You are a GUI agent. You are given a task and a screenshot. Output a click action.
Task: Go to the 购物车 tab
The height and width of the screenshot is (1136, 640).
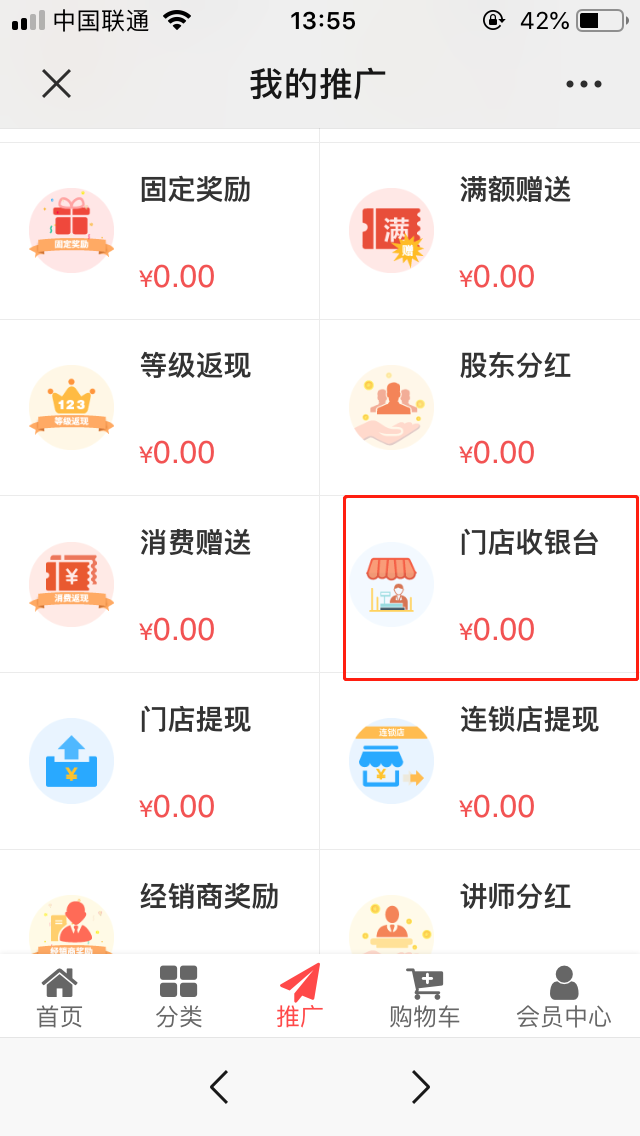(424, 997)
